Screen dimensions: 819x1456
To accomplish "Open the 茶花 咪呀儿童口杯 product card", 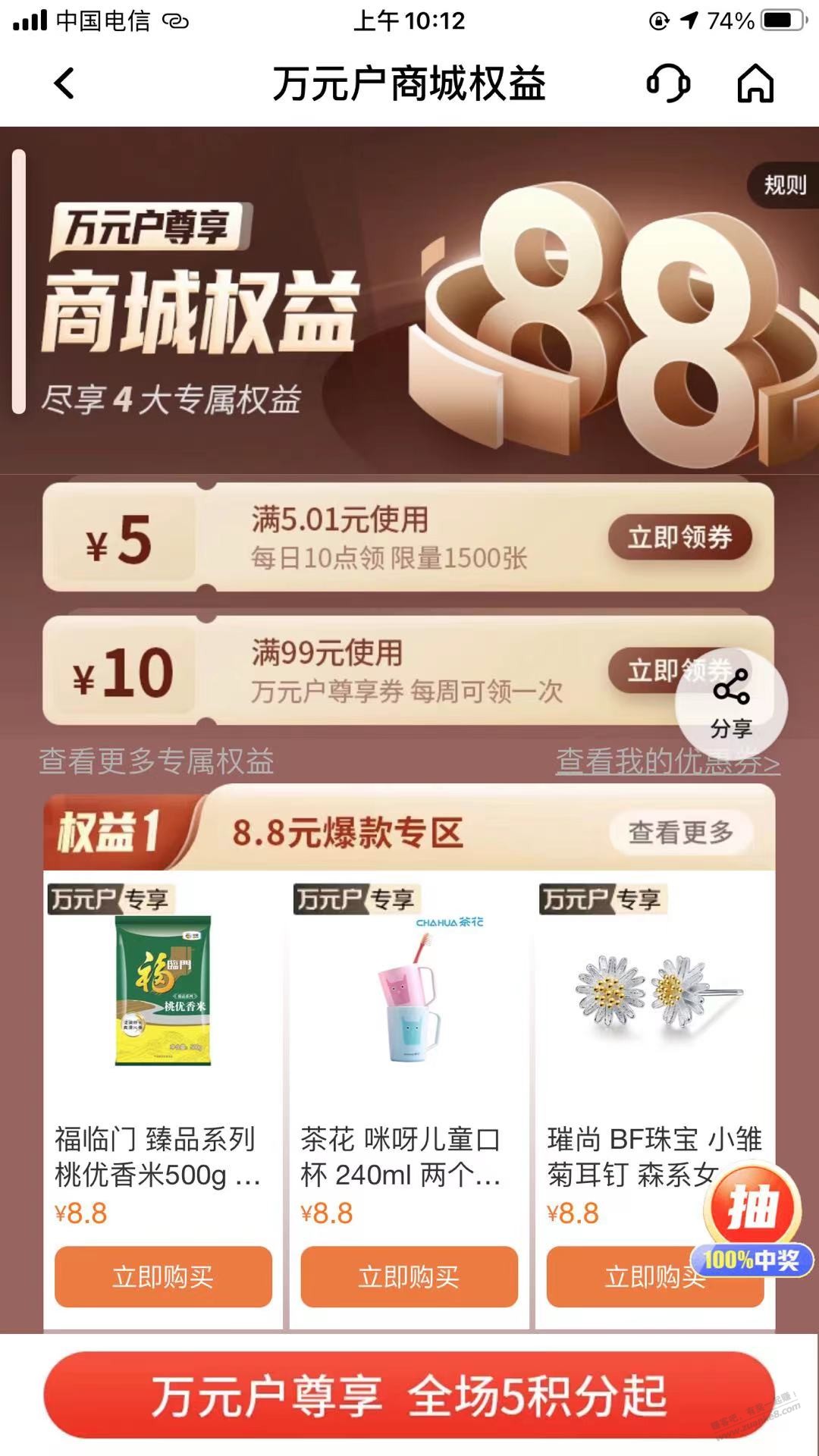I will click(409, 1046).
